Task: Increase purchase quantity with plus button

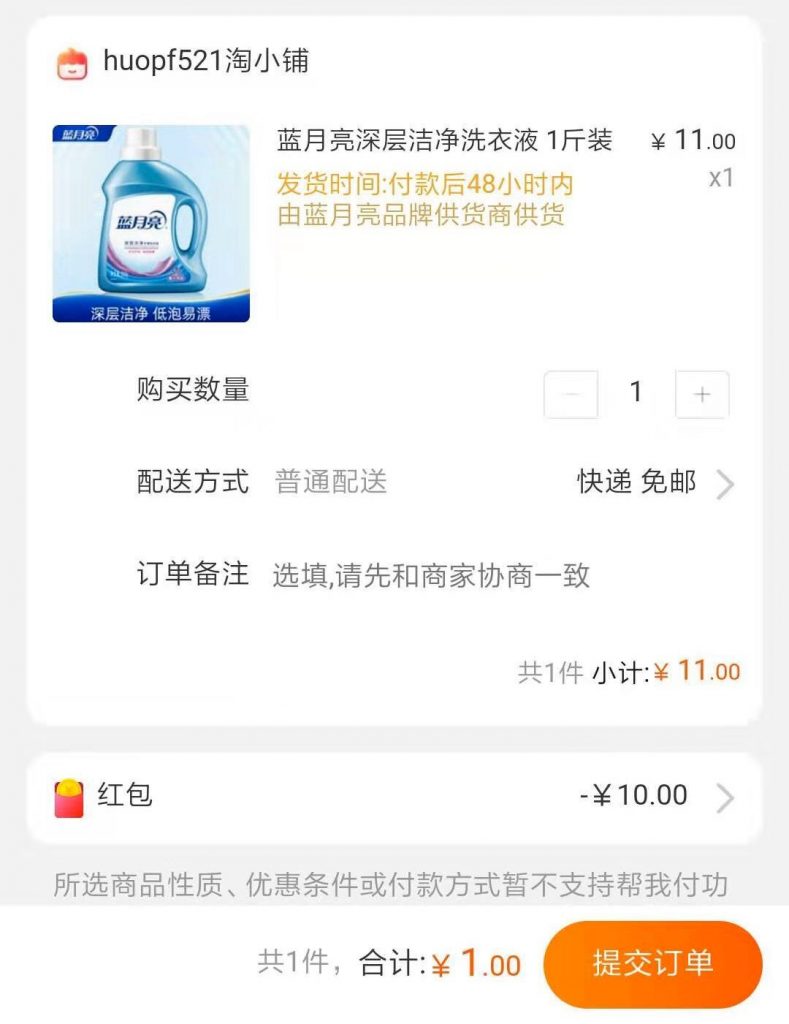Action: click(x=701, y=394)
